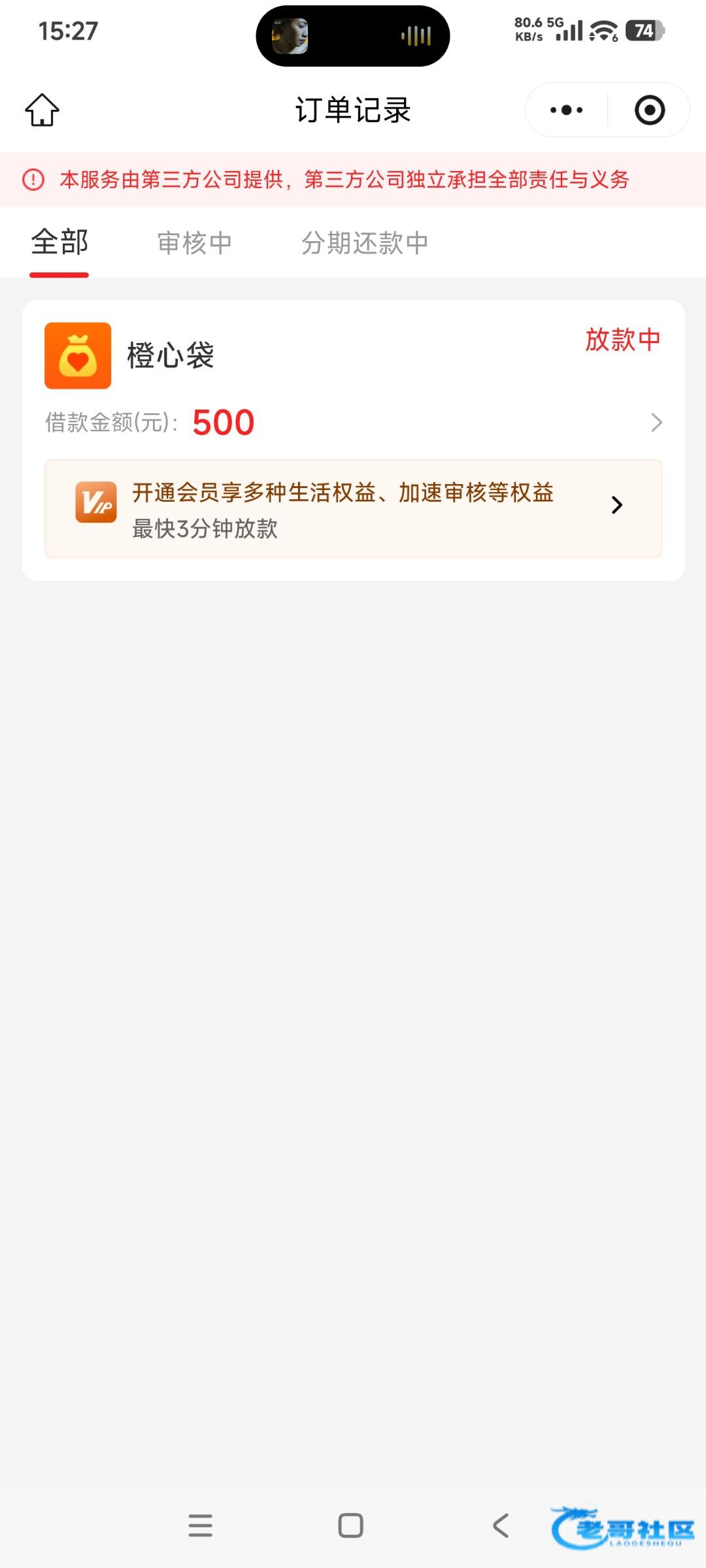Close the mini program with the circle button
Image resolution: width=706 pixels, height=1568 pixels.
tap(649, 110)
